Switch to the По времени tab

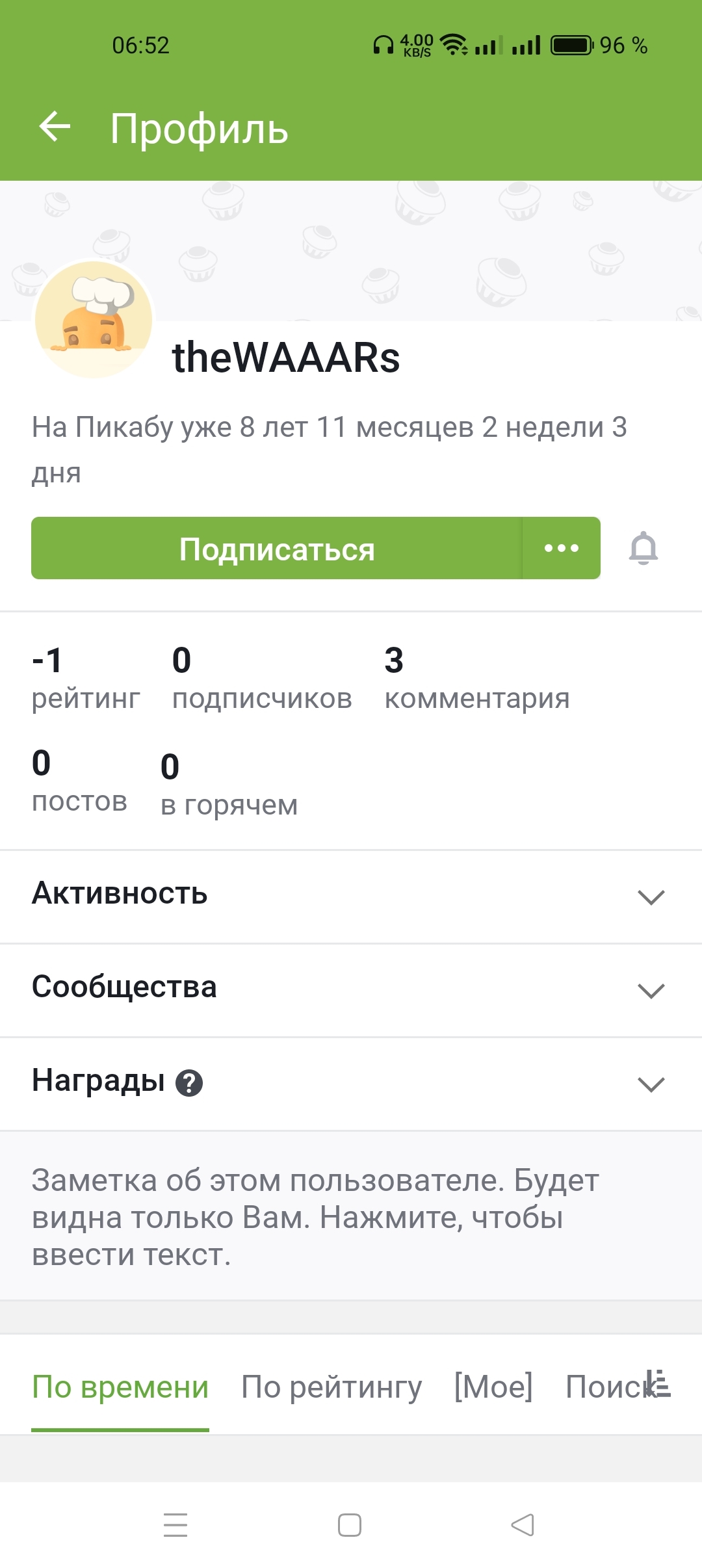point(120,1387)
